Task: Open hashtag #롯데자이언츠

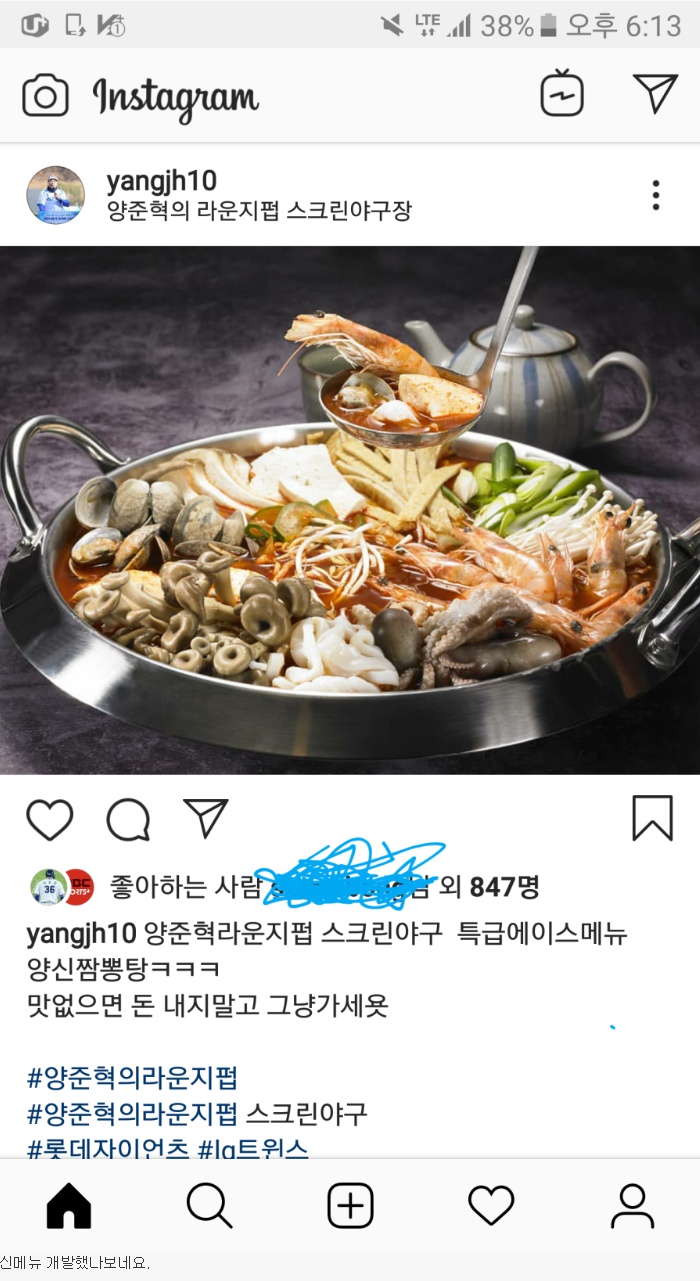Action: coord(108,1148)
